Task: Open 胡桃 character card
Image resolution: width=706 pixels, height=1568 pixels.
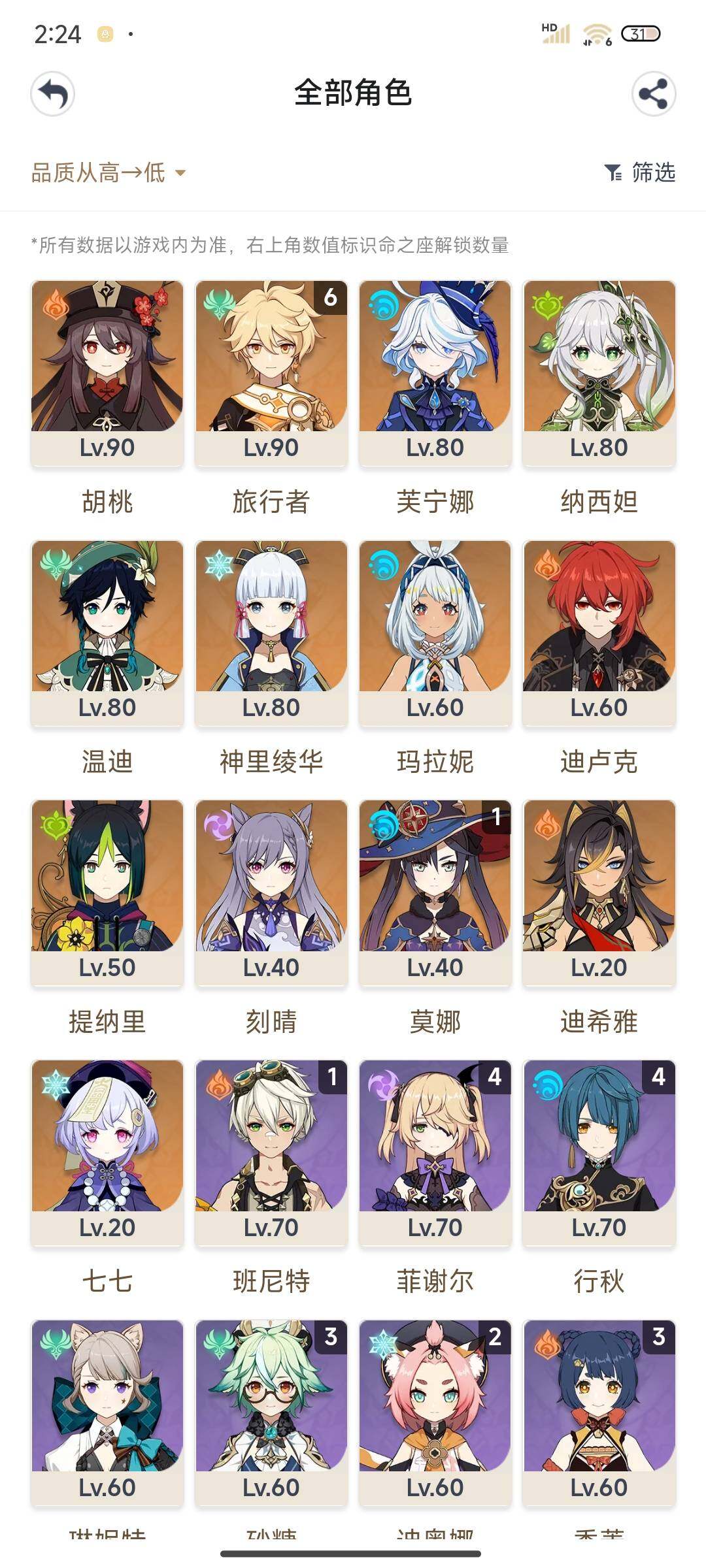Action: point(107,372)
